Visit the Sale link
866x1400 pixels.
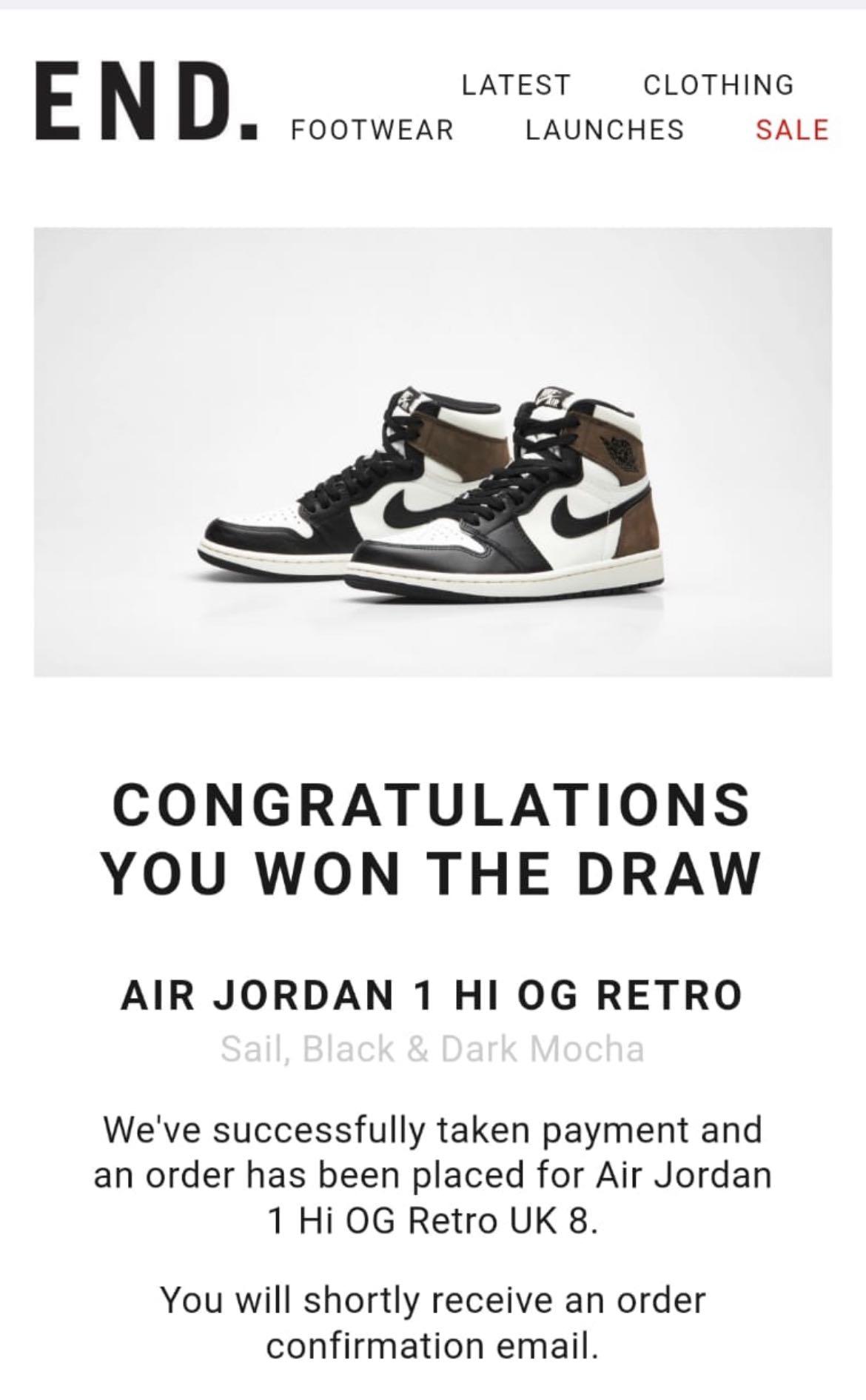pyautogui.click(x=791, y=130)
